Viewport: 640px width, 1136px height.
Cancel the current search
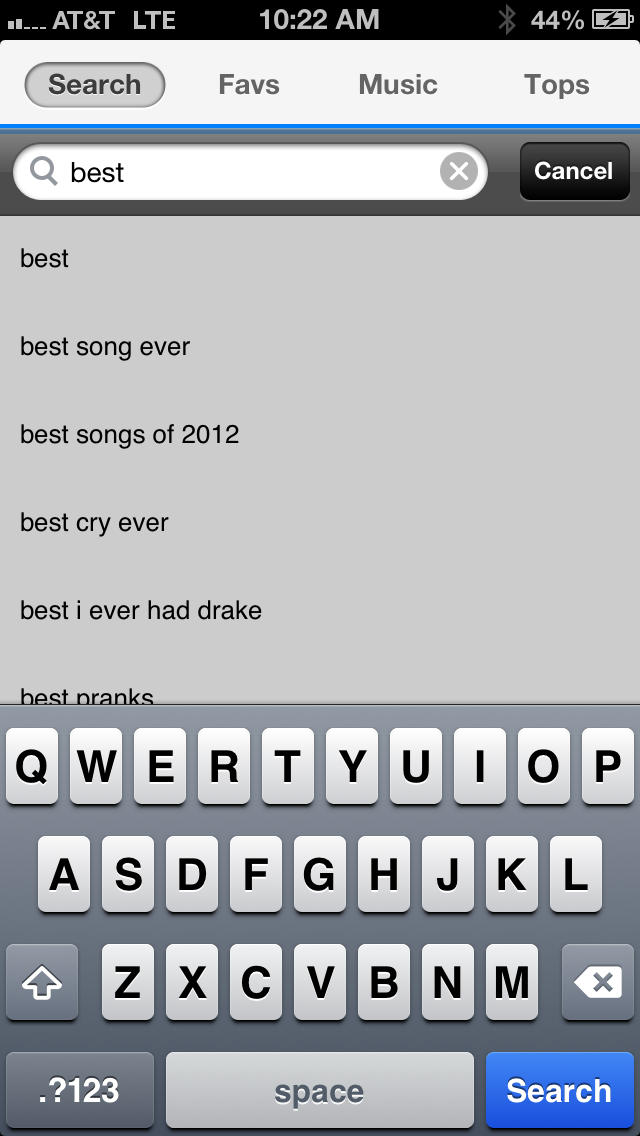click(x=574, y=172)
